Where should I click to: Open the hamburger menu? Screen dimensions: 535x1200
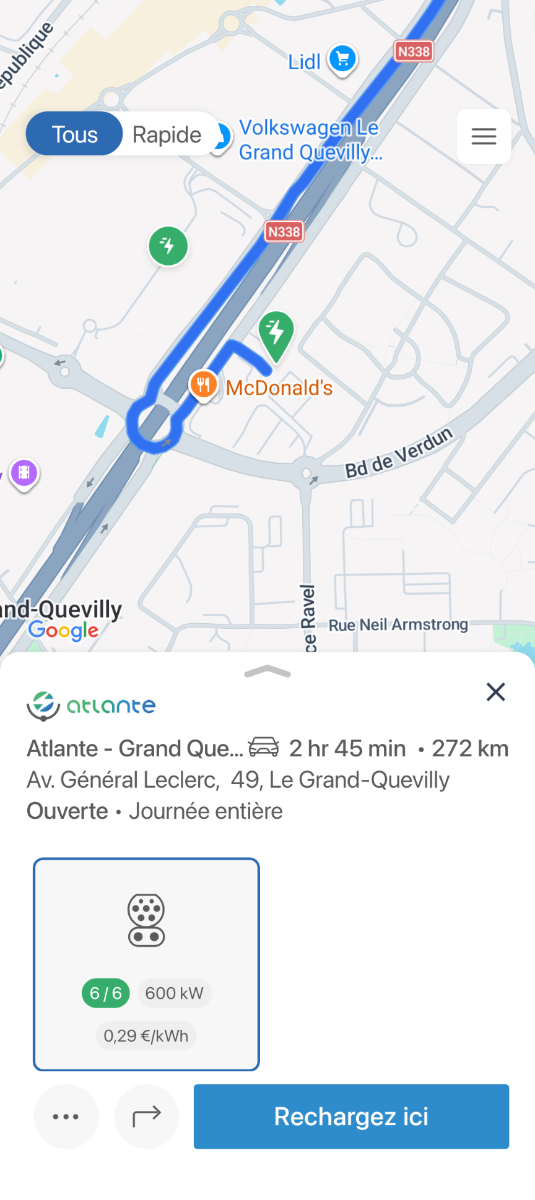484,137
